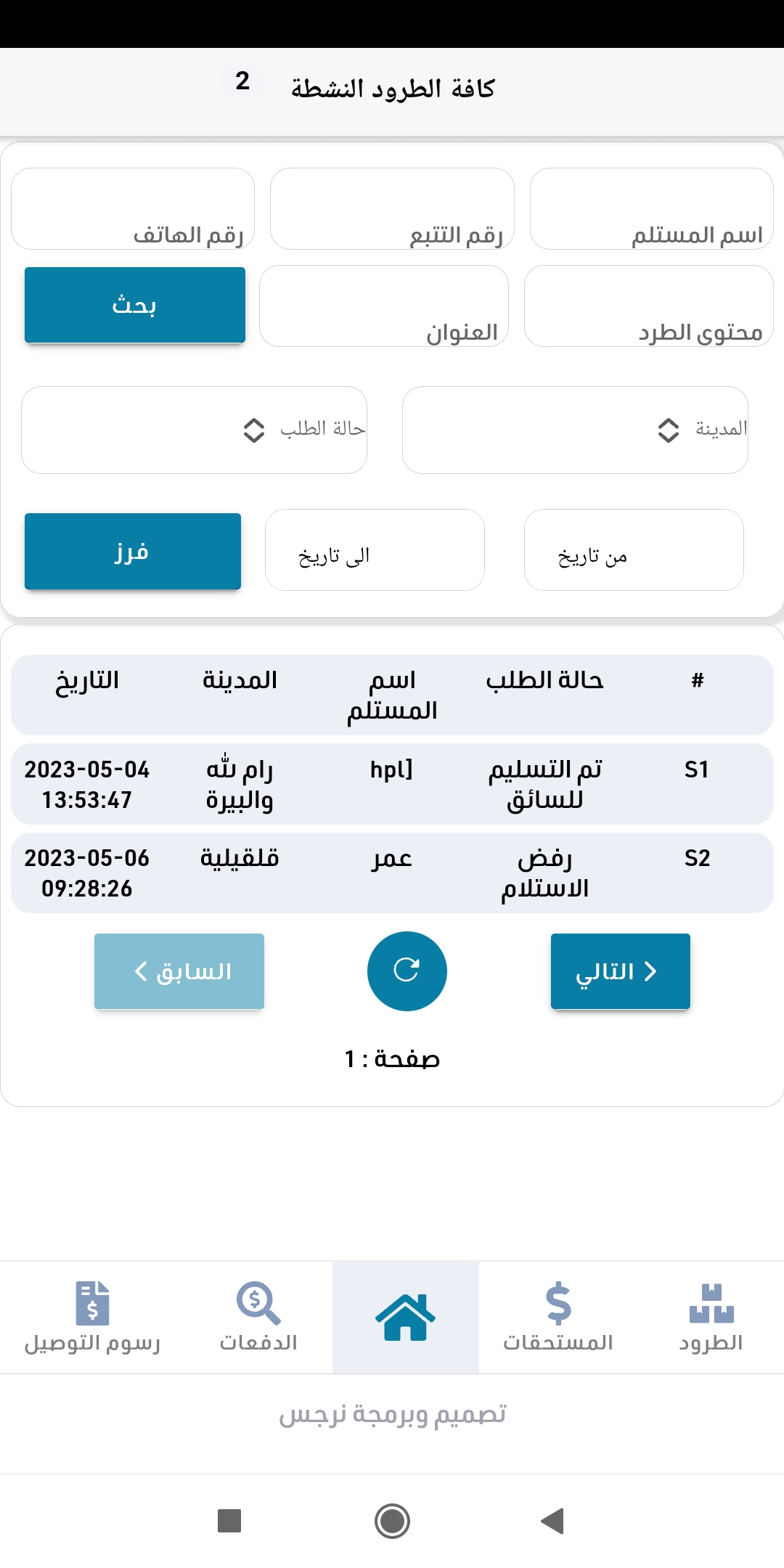Go to next page with التالي
This screenshot has height=1568, width=784.
click(x=621, y=971)
